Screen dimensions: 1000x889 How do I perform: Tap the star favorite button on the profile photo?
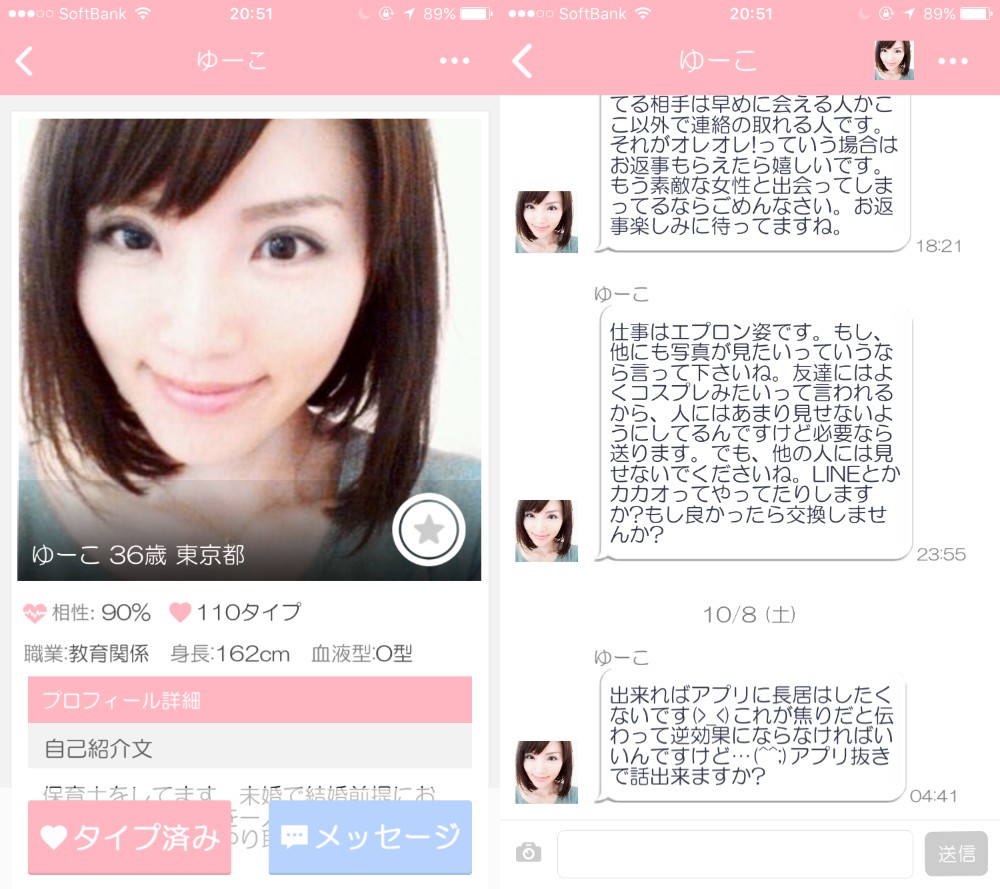[428, 531]
